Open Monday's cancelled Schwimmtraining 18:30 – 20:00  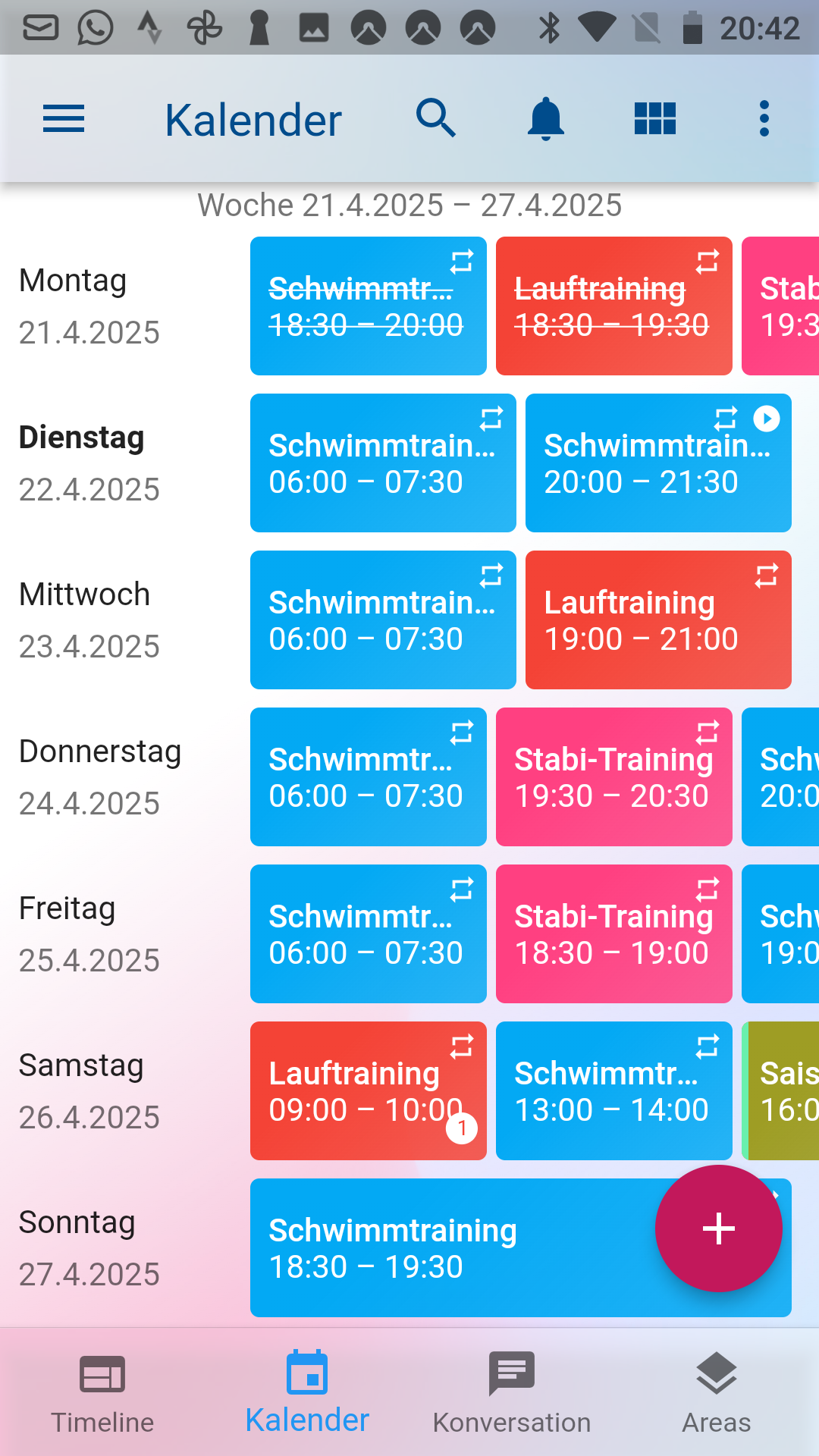tap(368, 306)
